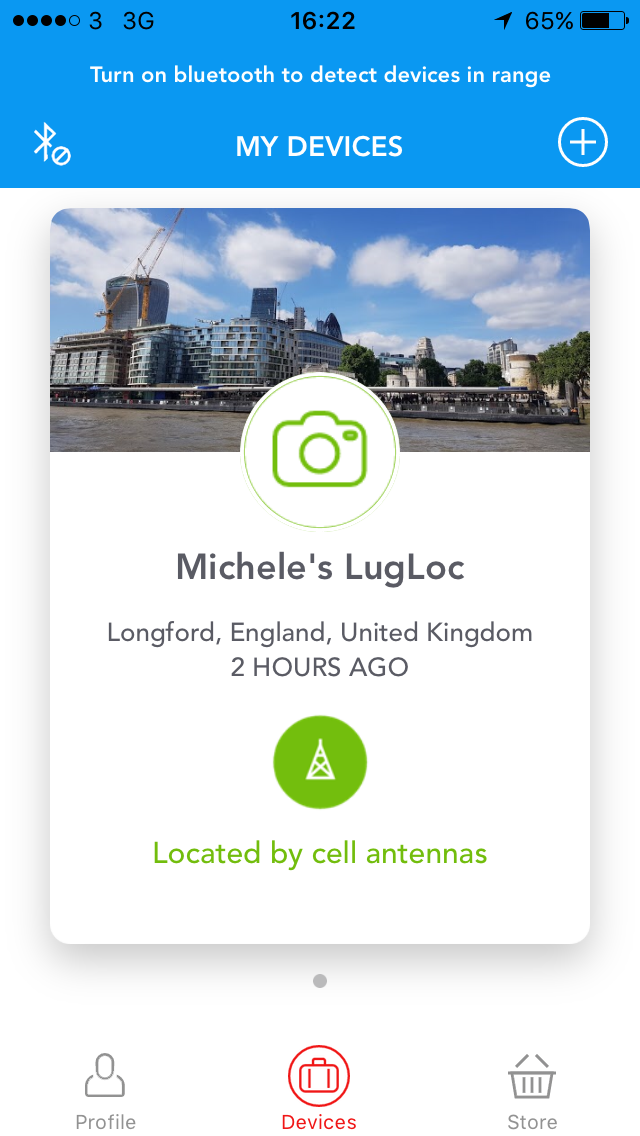Viewport: 640px width, 1136px height.
Task: Tap the green cell antenna button
Action: coord(320,761)
